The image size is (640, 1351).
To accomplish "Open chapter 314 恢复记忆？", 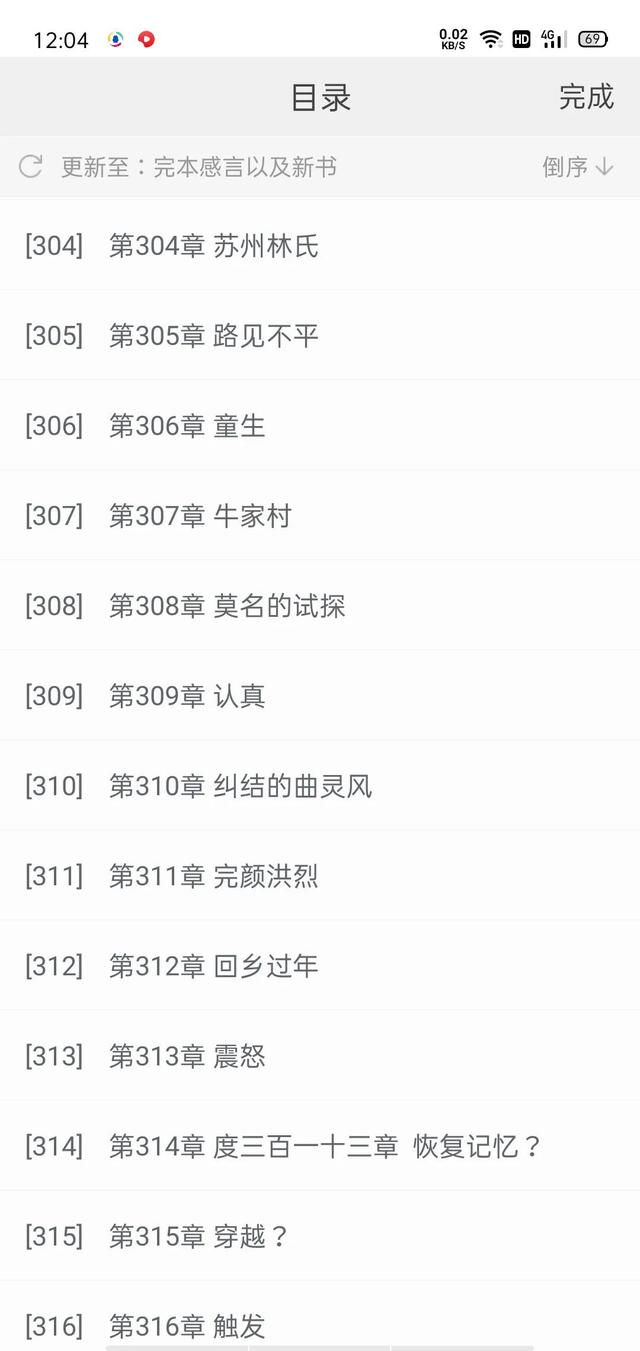I will [320, 1145].
